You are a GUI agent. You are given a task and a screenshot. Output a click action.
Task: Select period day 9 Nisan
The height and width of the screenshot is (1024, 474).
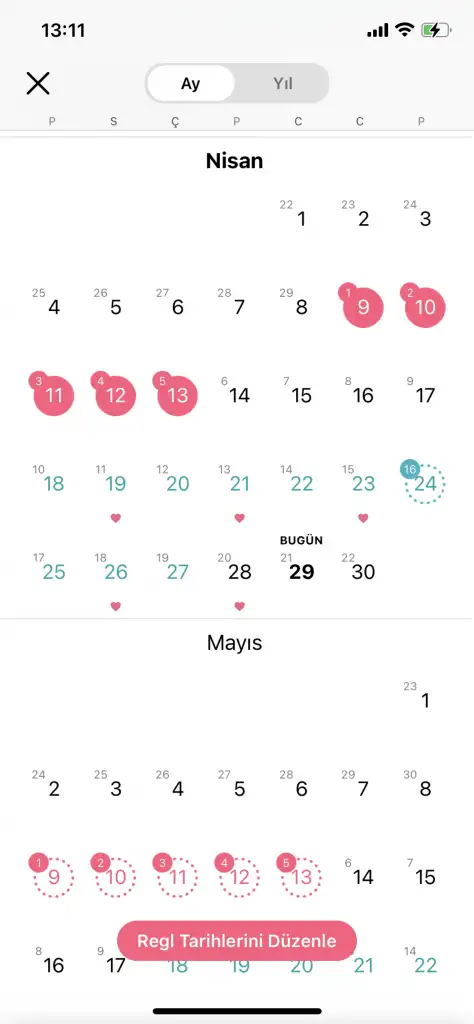[363, 307]
